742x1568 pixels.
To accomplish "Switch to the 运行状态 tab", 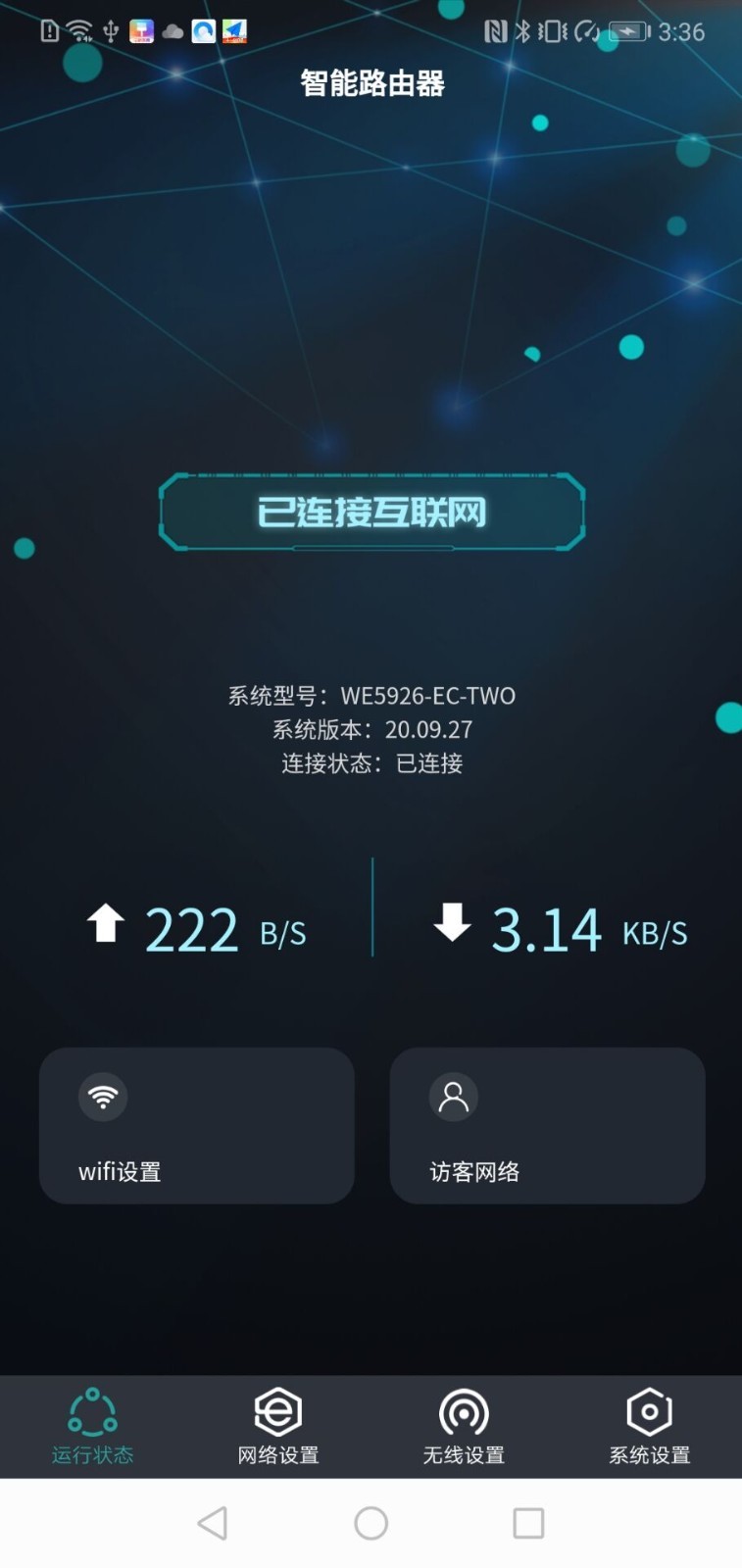I will coord(92,1427).
